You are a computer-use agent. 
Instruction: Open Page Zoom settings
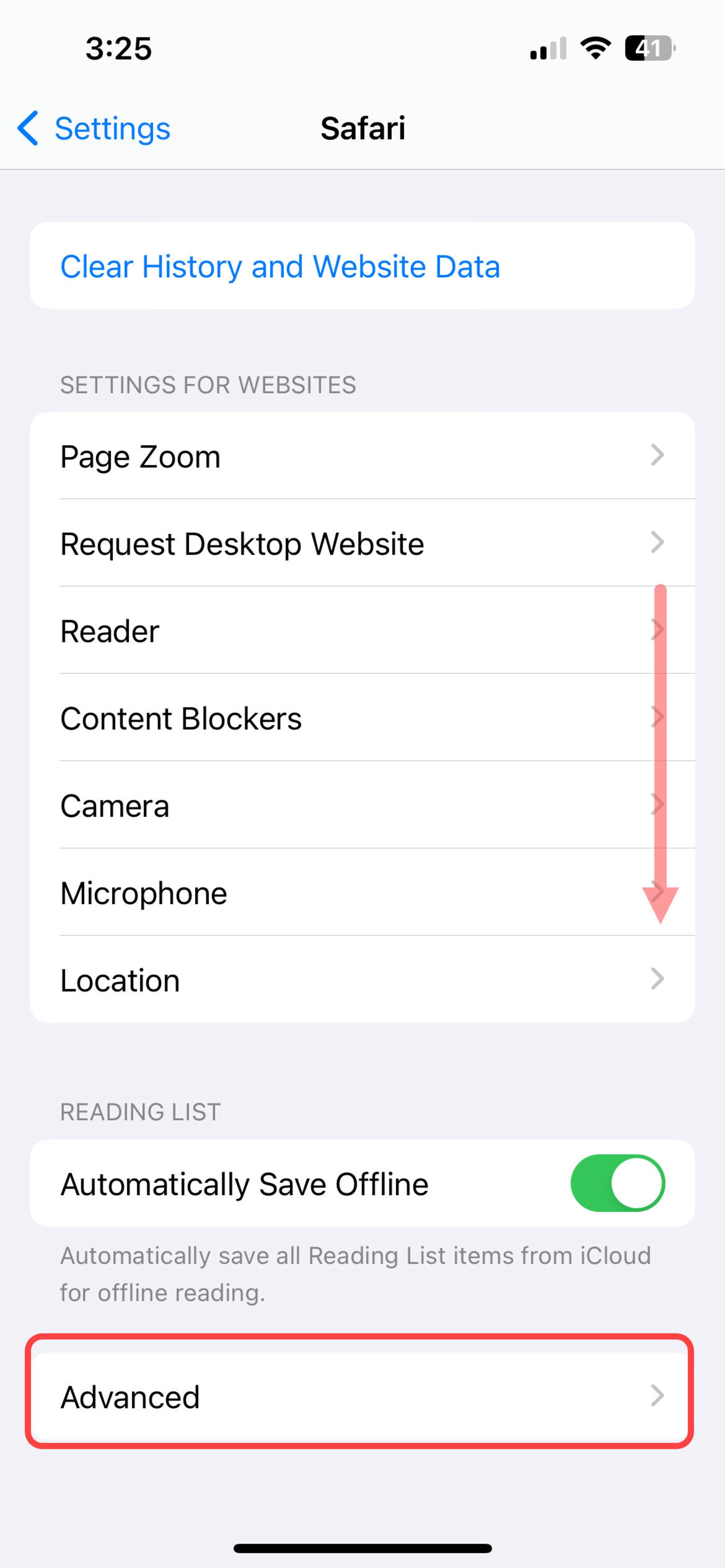[362, 456]
